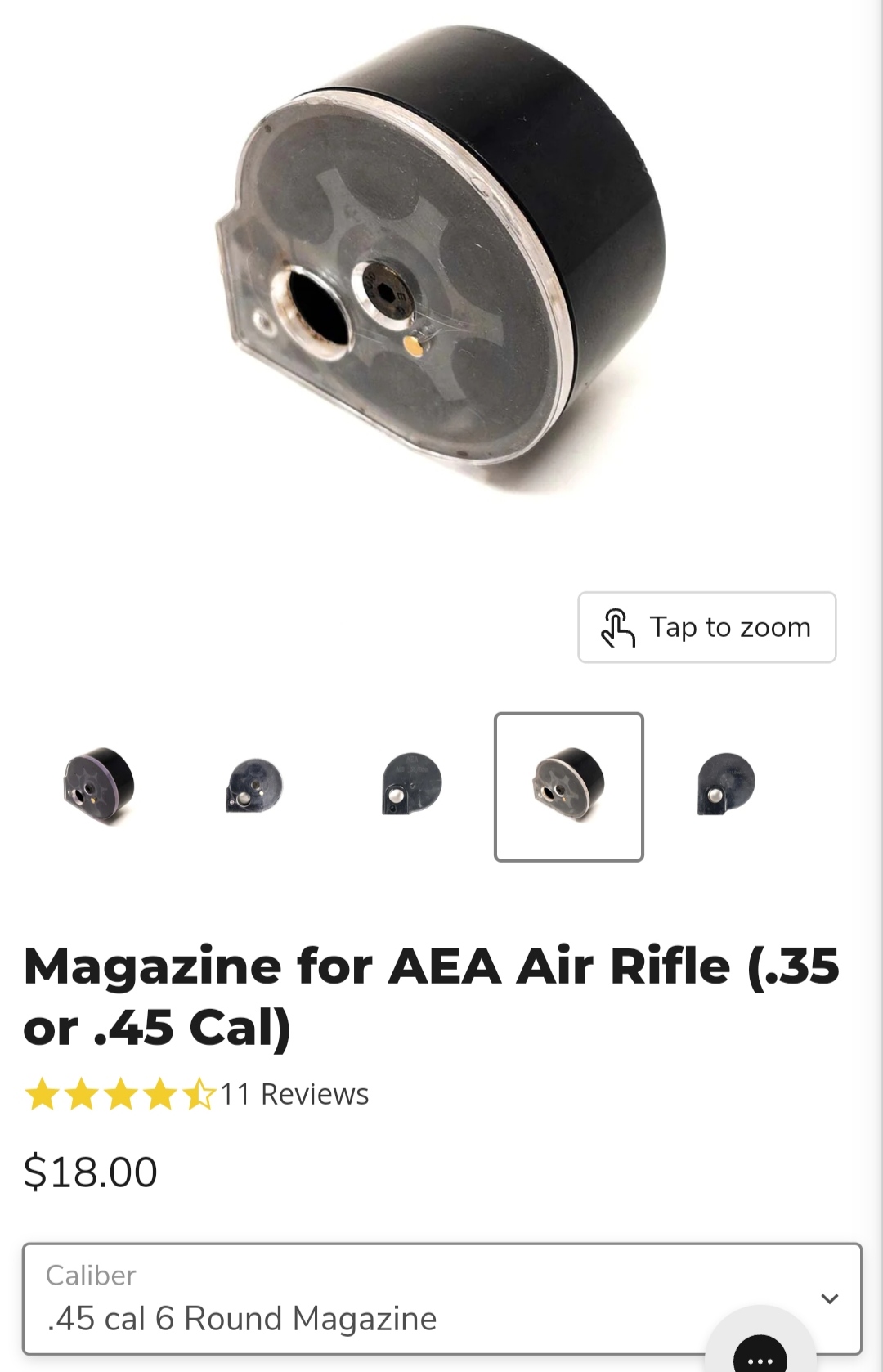Select the third product thumbnail
The width and height of the screenshot is (883, 1372).
[411, 786]
